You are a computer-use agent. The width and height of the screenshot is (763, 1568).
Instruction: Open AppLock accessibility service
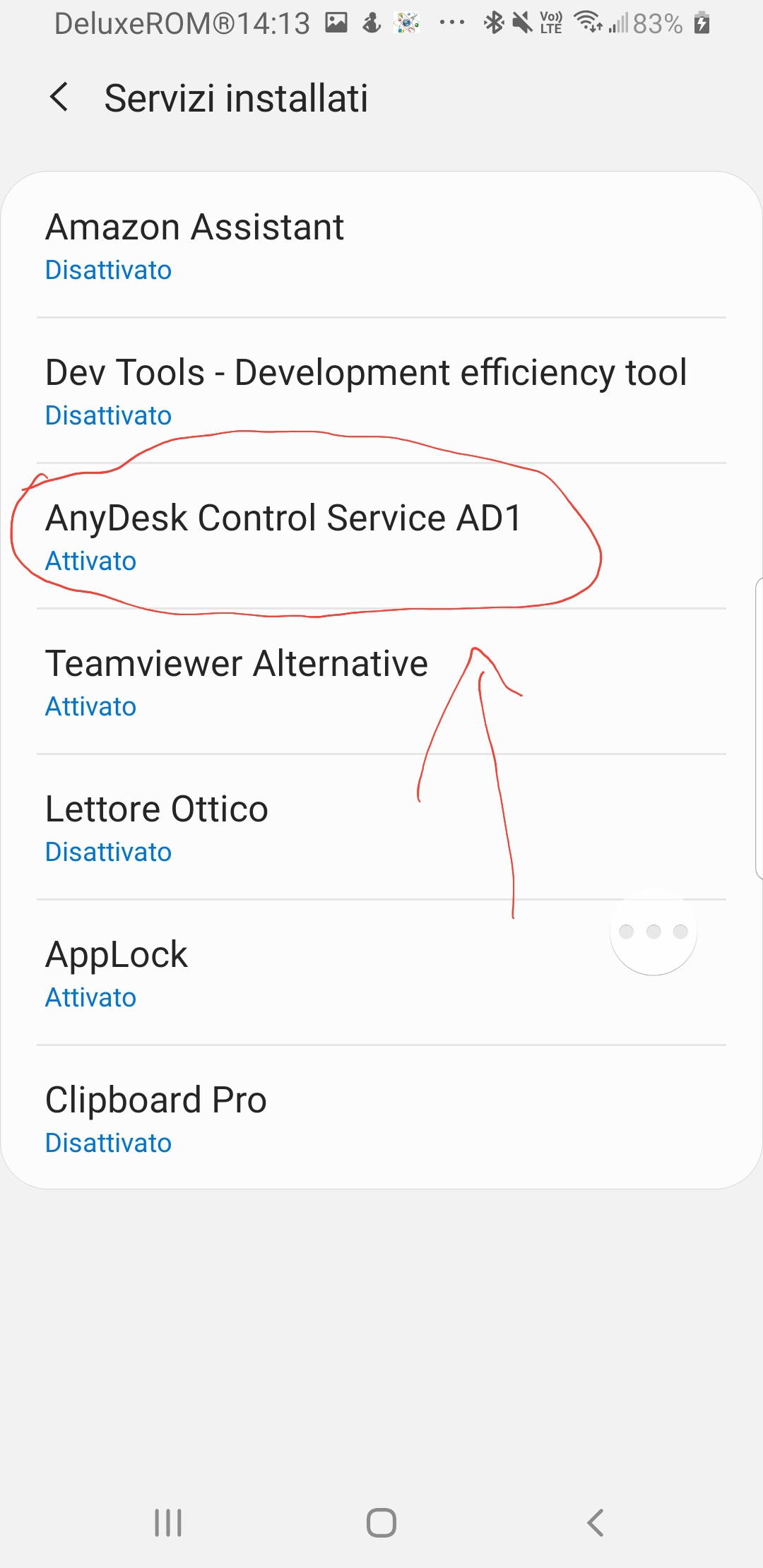pyautogui.click(x=117, y=973)
